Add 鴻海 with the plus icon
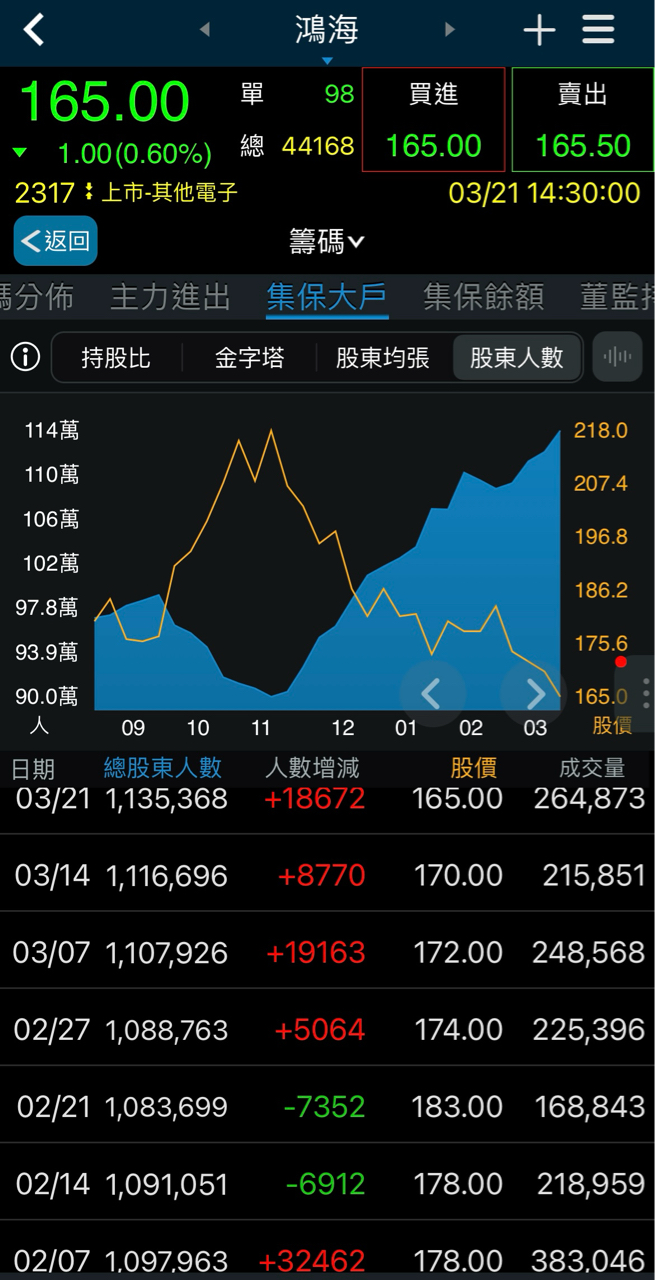 tap(539, 30)
